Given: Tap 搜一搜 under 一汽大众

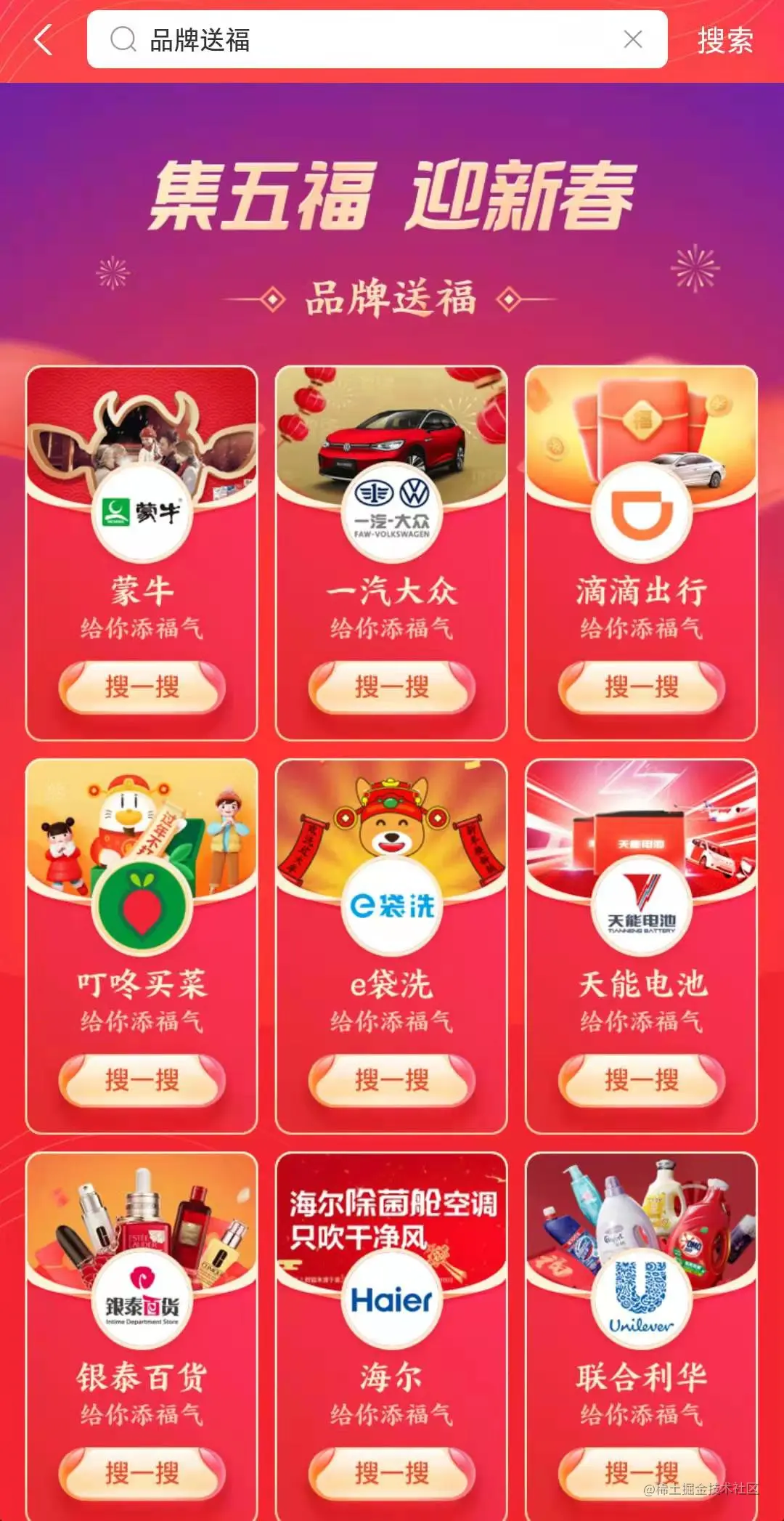Looking at the screenshot, I should pyautogui.click(x=392, y=686).
